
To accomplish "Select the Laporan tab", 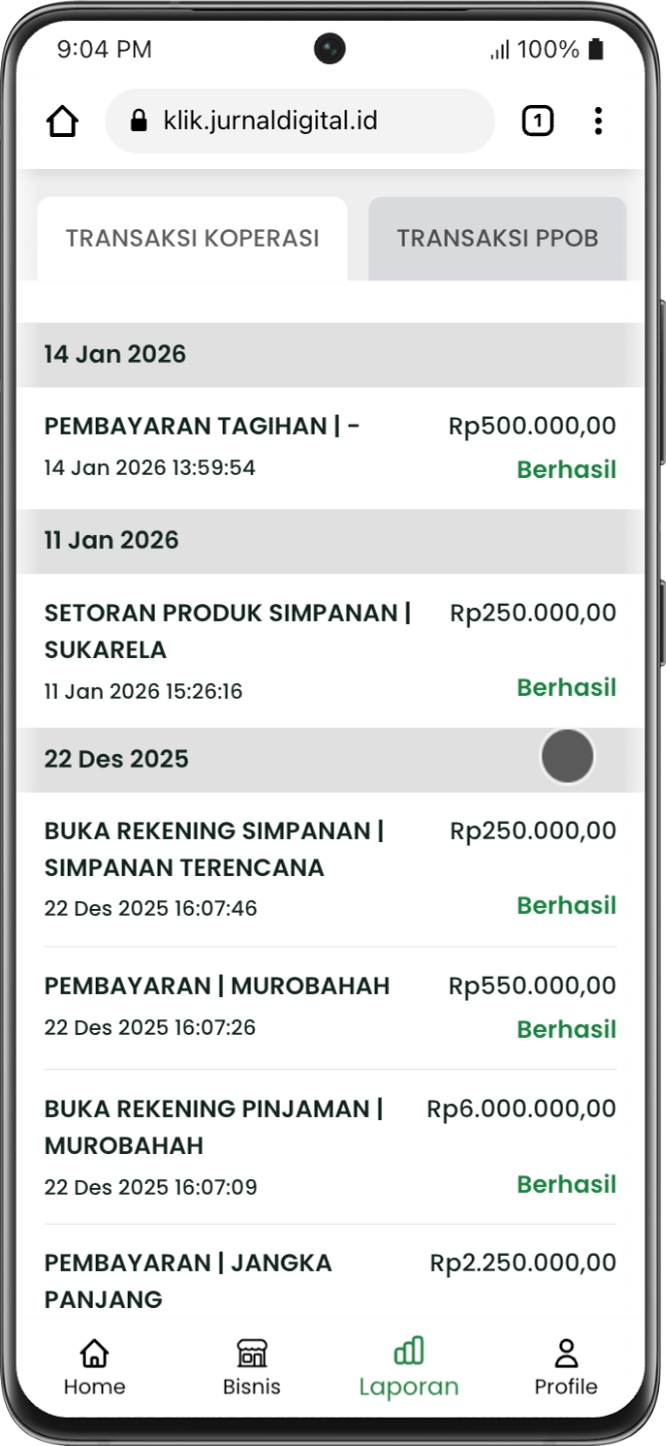I will (x=408, y=1367).
